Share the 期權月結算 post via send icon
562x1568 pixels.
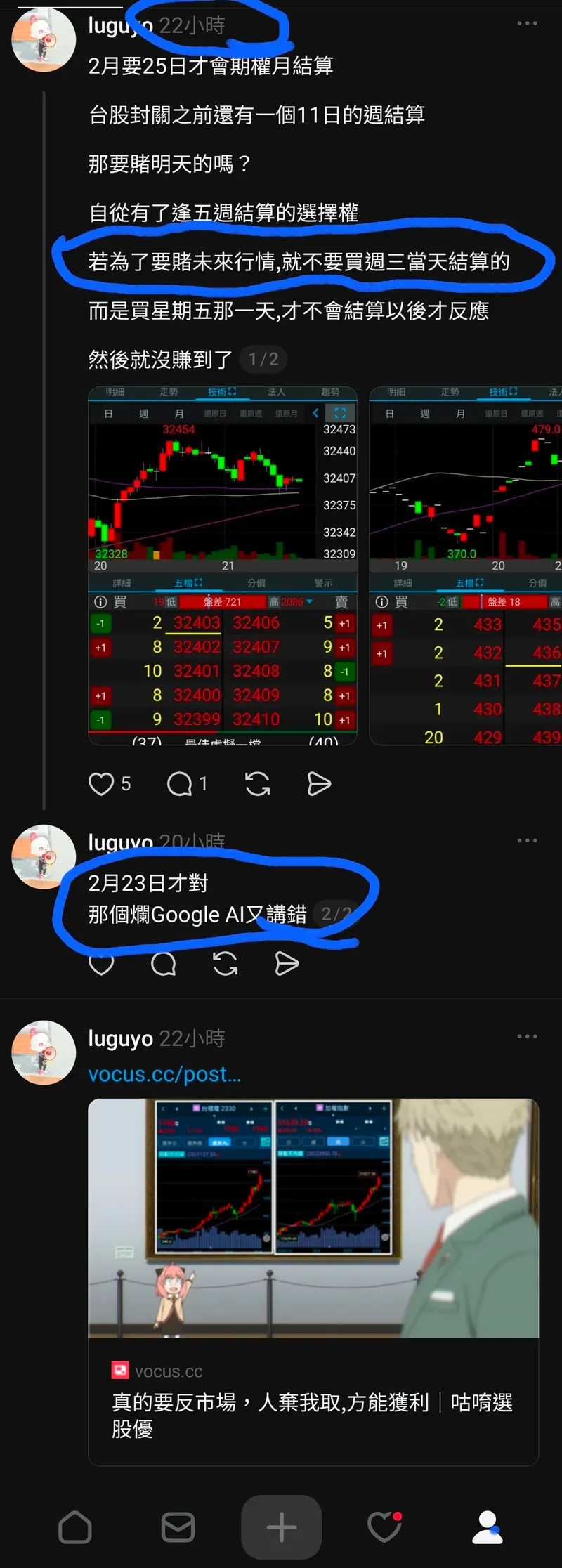pyautogui.click(x=319, y=784)
